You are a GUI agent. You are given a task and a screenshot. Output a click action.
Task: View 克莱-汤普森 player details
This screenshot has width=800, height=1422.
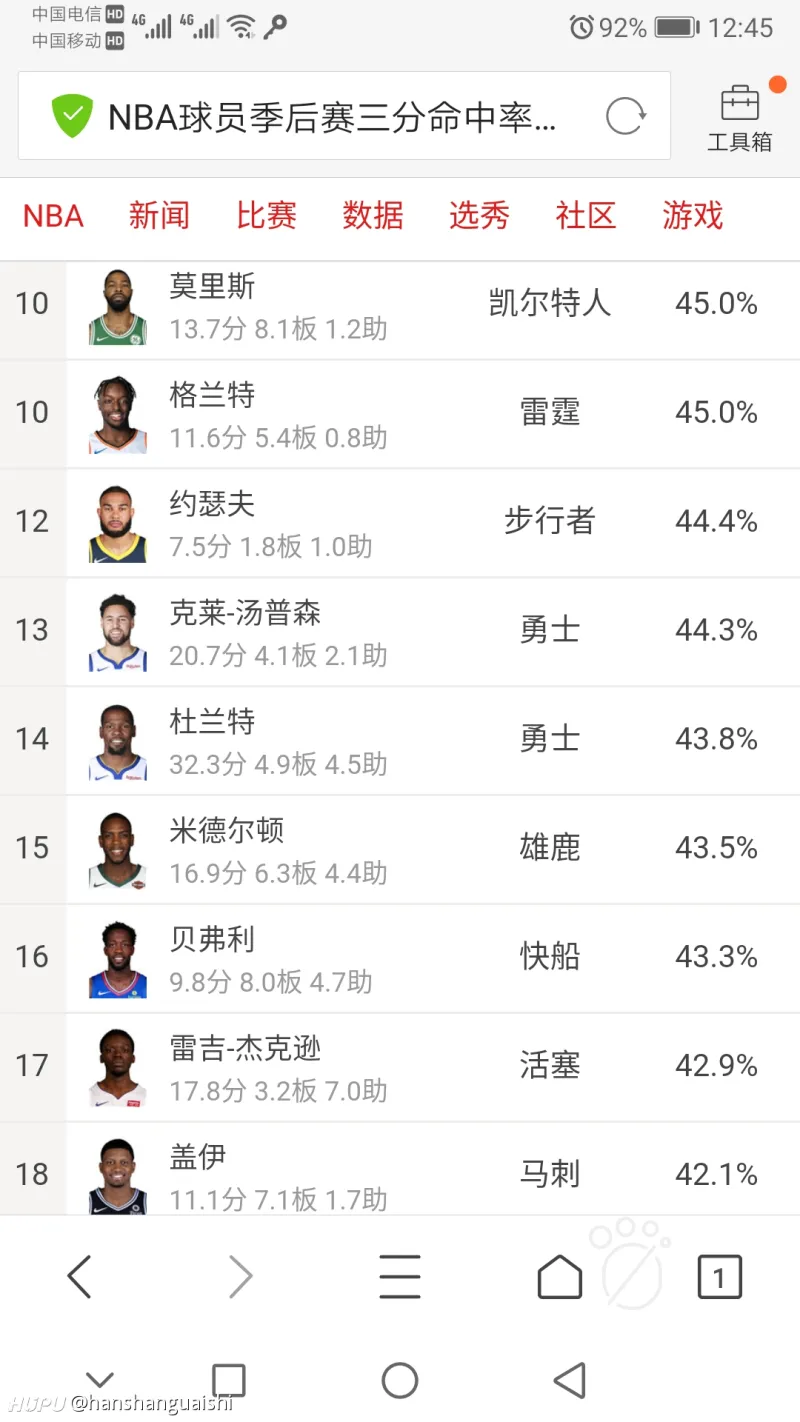[400, 632]
